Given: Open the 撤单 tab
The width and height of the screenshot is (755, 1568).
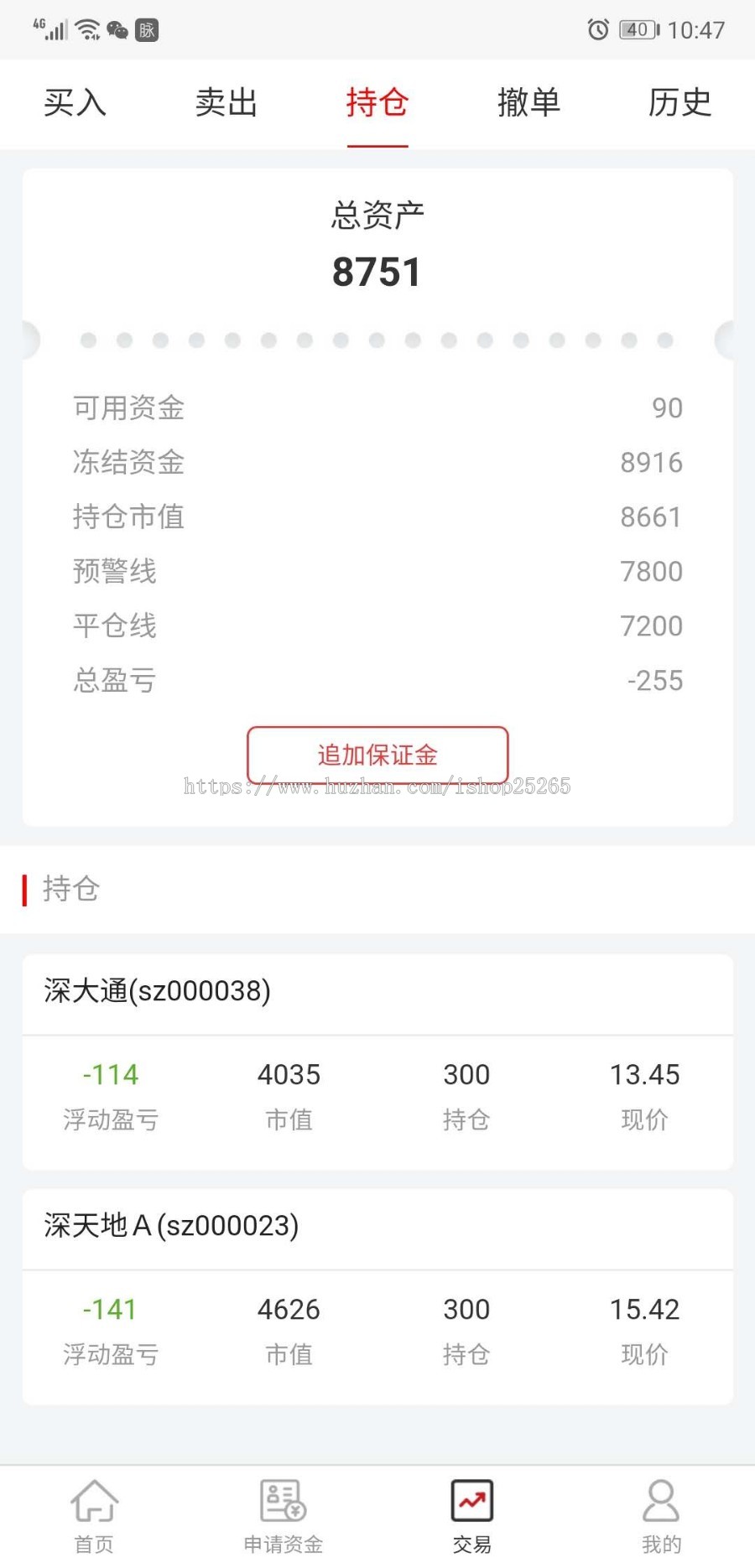Looking at the screenshot, I should pyautogui.click(x=528, y=103).
